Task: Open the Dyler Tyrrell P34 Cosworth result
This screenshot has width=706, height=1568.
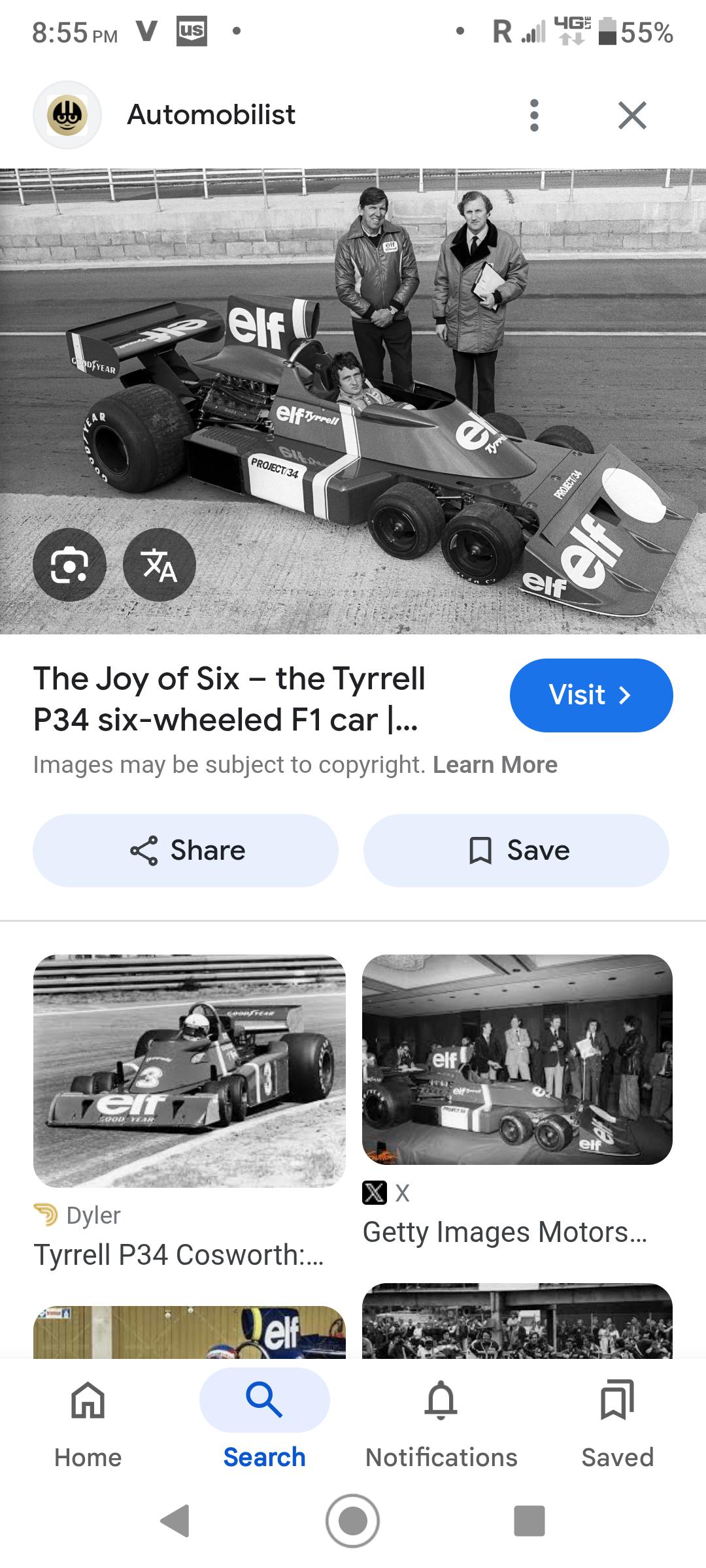Action: click(x=190, y=1071)
